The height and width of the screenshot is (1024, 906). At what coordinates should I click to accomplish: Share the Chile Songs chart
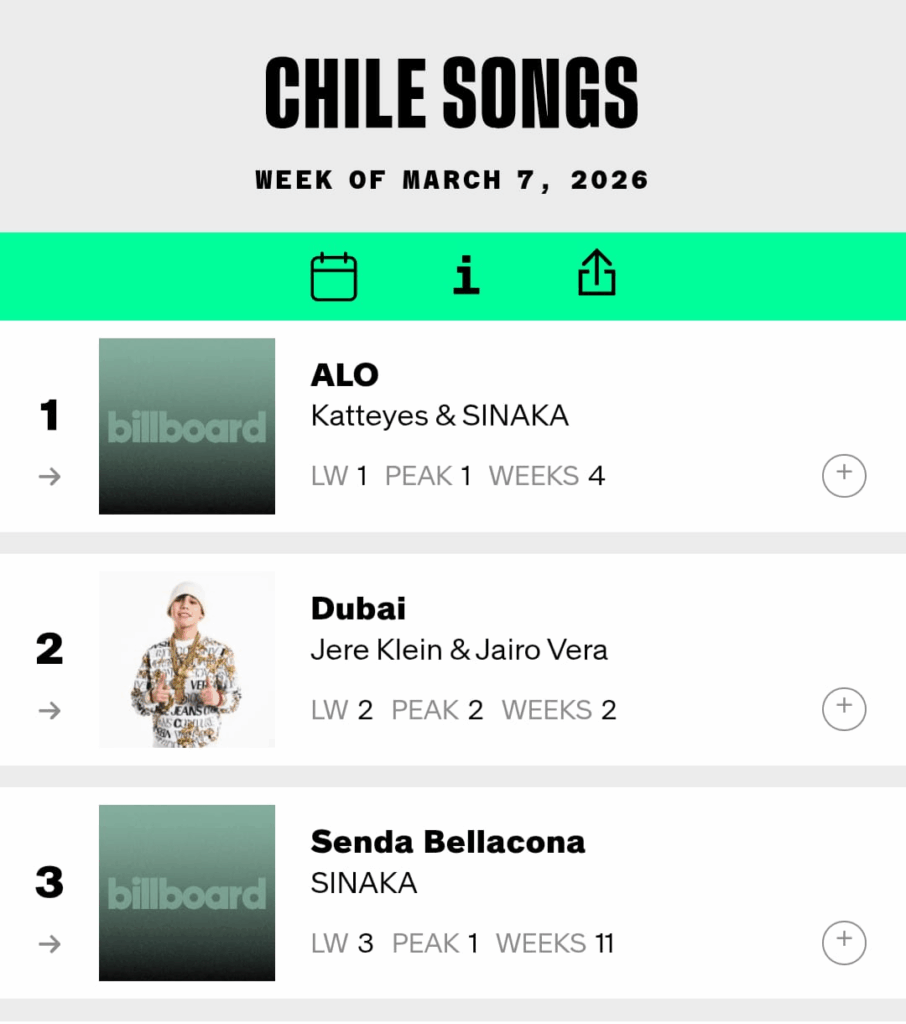pyautogui.click(x=597, y=274)
